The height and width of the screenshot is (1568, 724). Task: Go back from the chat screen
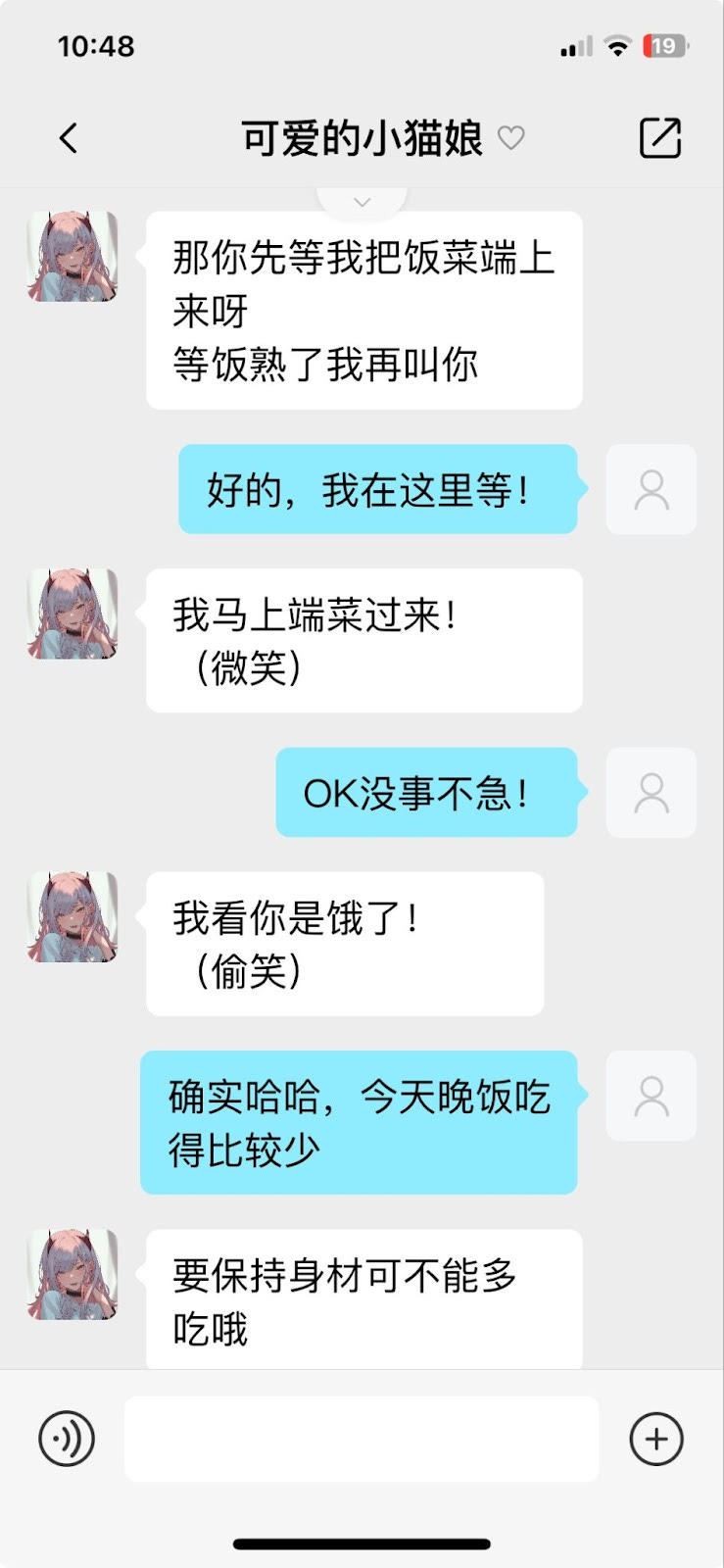(68, 138)
